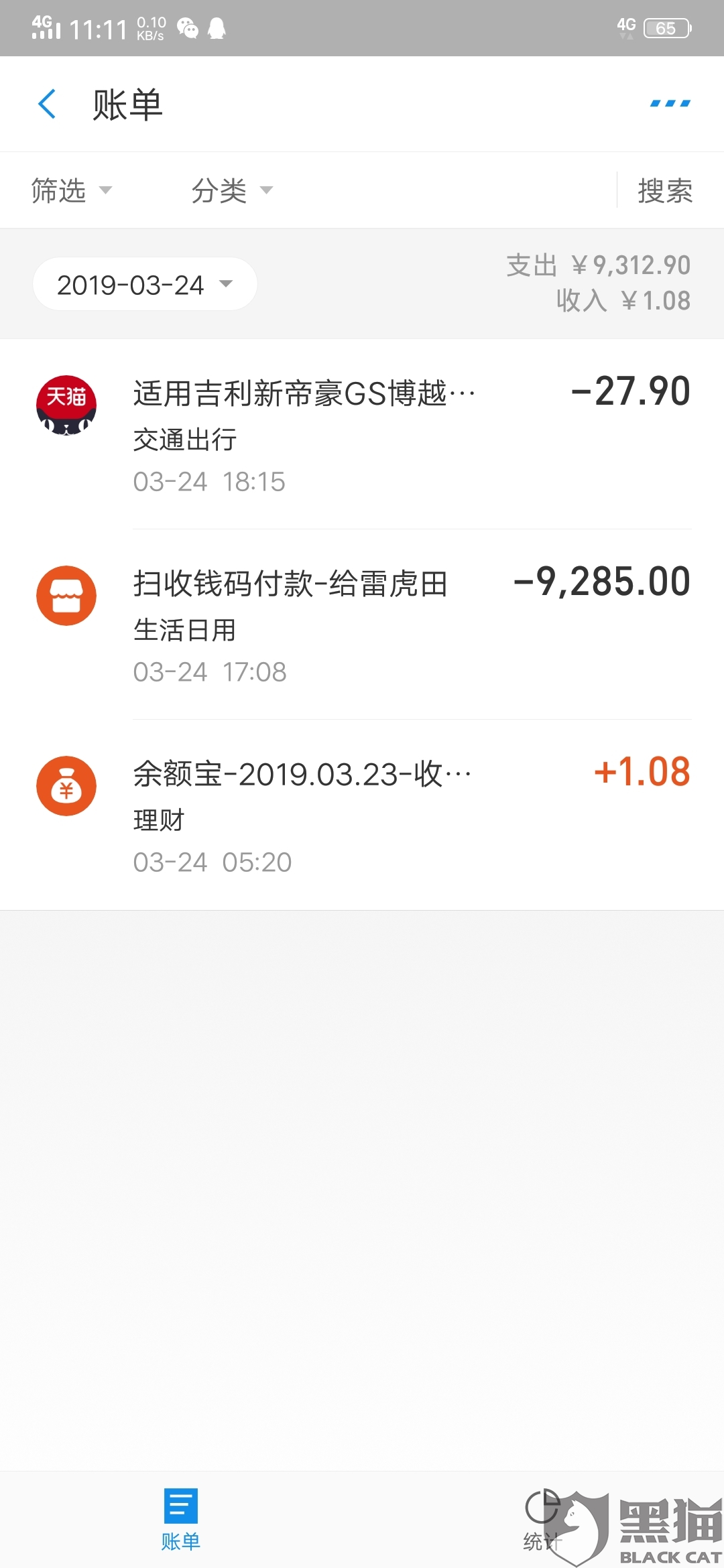Screen dimensions: 724x1568
Task: Open the 2019-03-24 date picker
Action: [145, 285]
